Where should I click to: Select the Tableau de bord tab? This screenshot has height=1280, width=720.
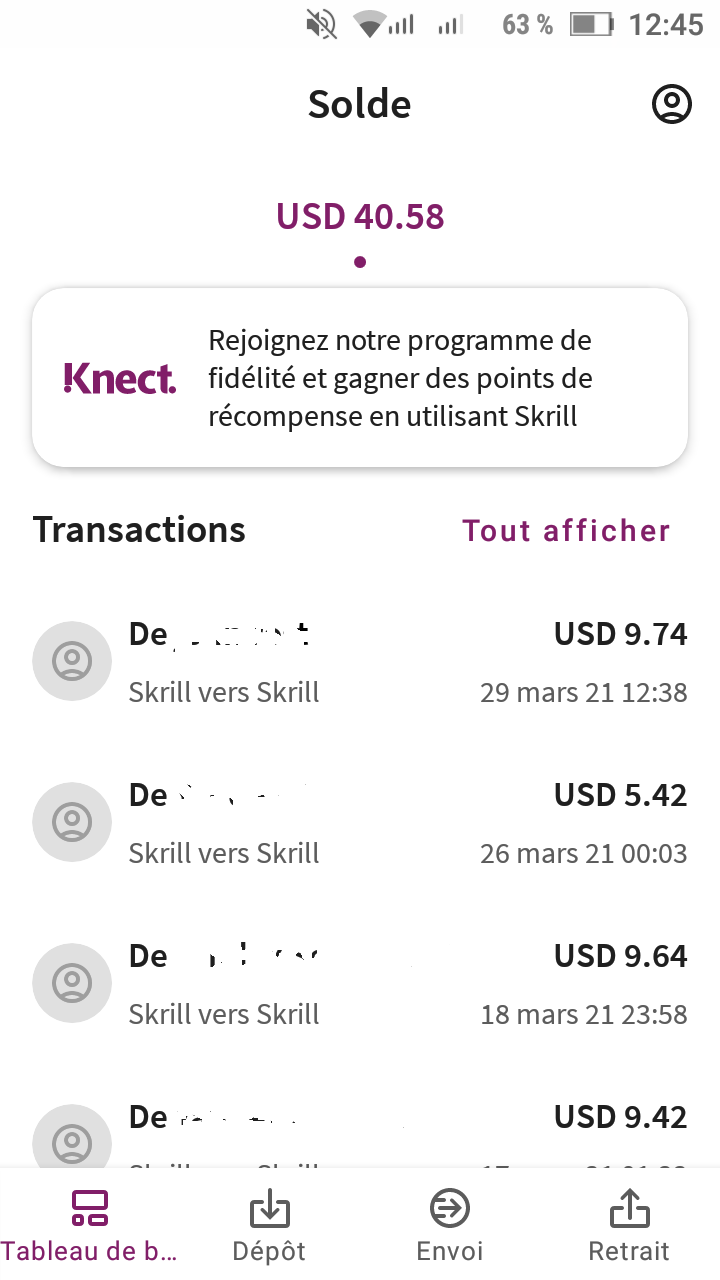coord(90,1225)
